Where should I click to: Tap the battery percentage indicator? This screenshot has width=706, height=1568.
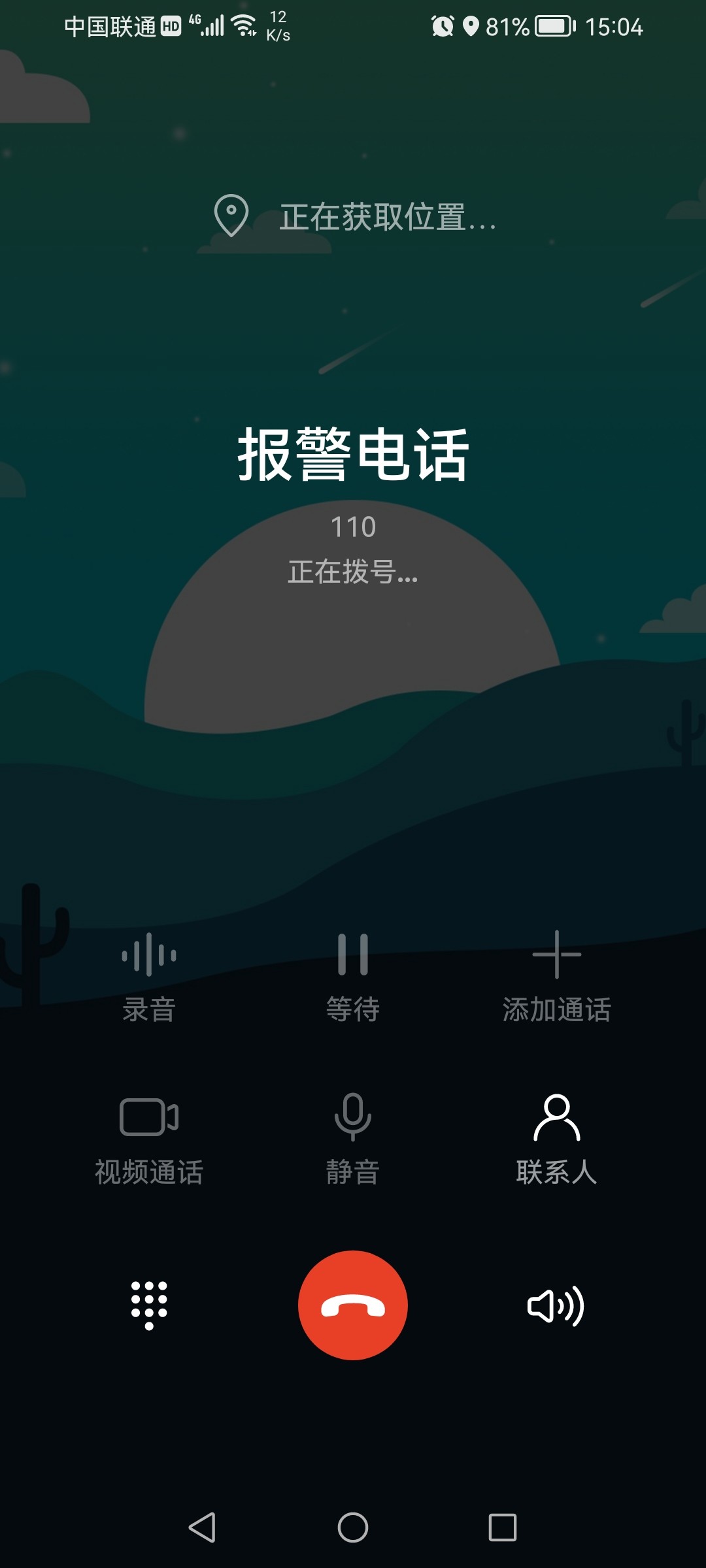(507, 26)
